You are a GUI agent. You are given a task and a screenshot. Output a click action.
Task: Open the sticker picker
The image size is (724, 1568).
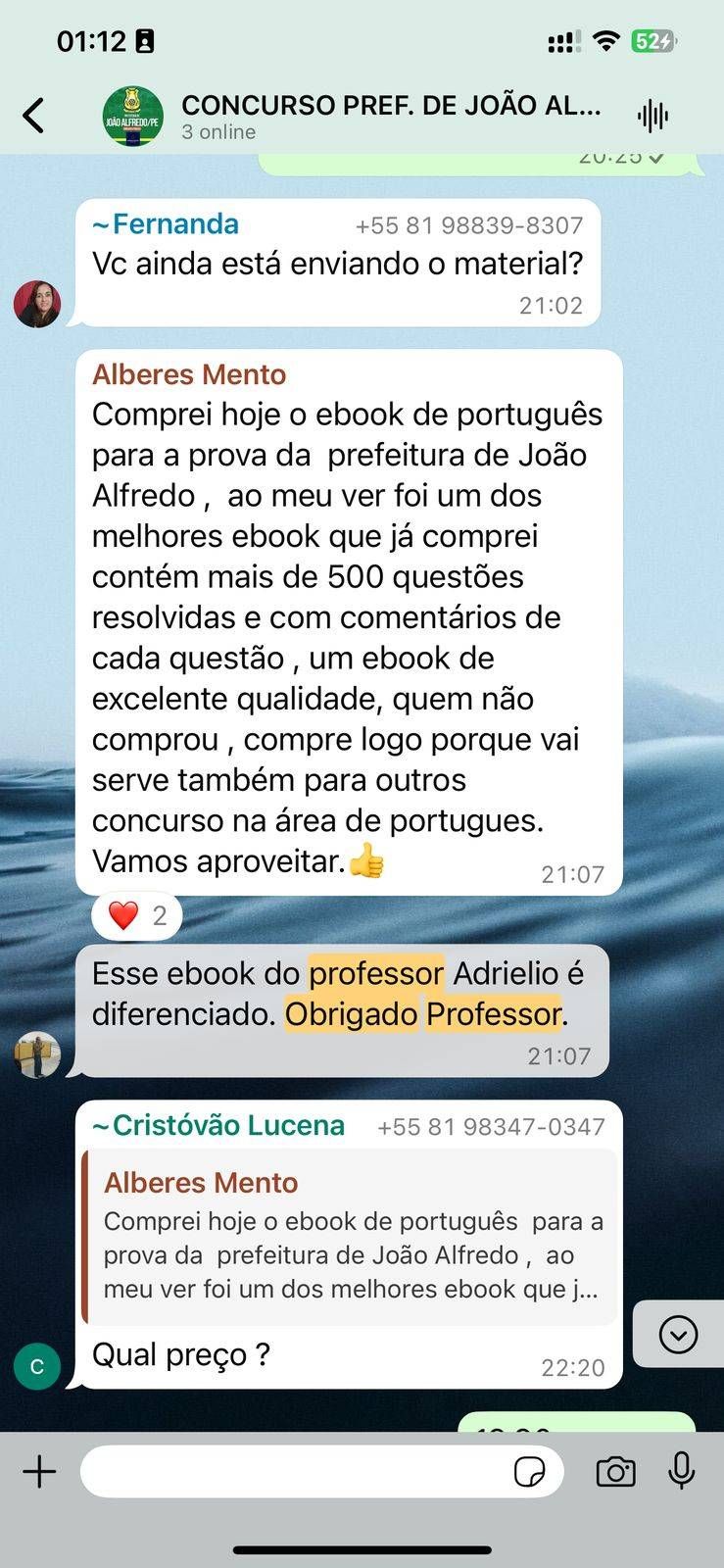529,1472
